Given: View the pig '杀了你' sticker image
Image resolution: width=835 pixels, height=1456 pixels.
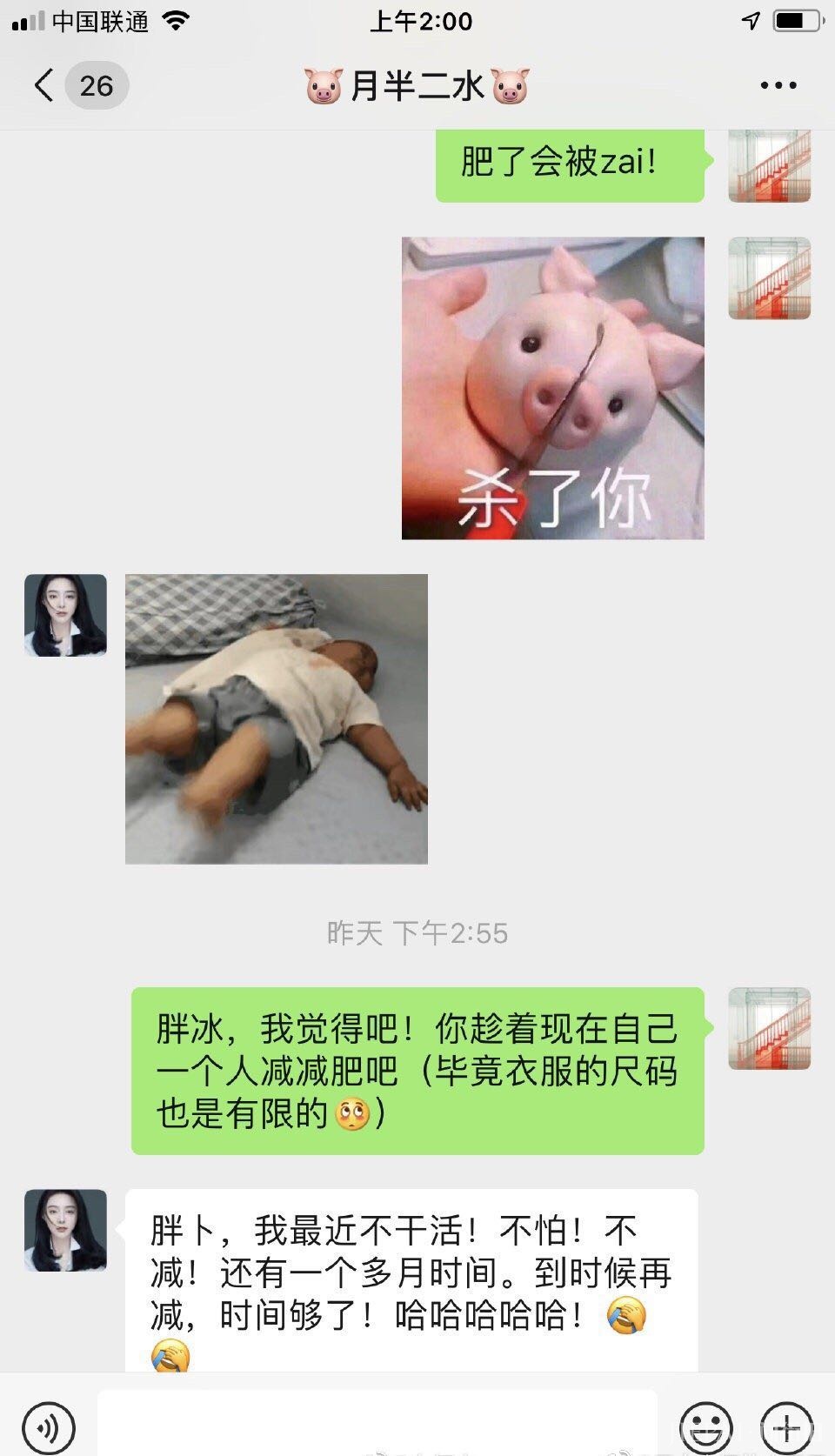Looking at the screenshot, I should [x=552, y=388].
